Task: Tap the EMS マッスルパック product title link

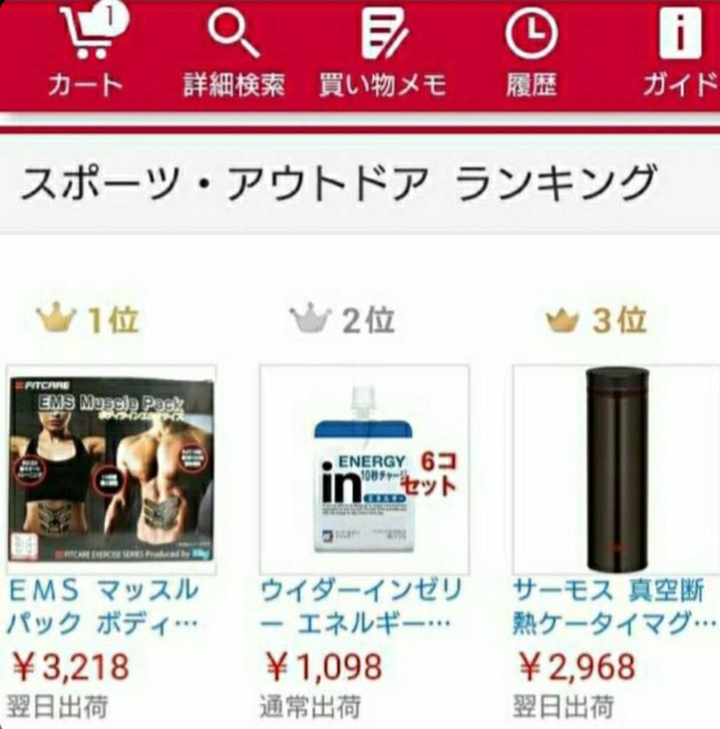Action: point(103,606)
